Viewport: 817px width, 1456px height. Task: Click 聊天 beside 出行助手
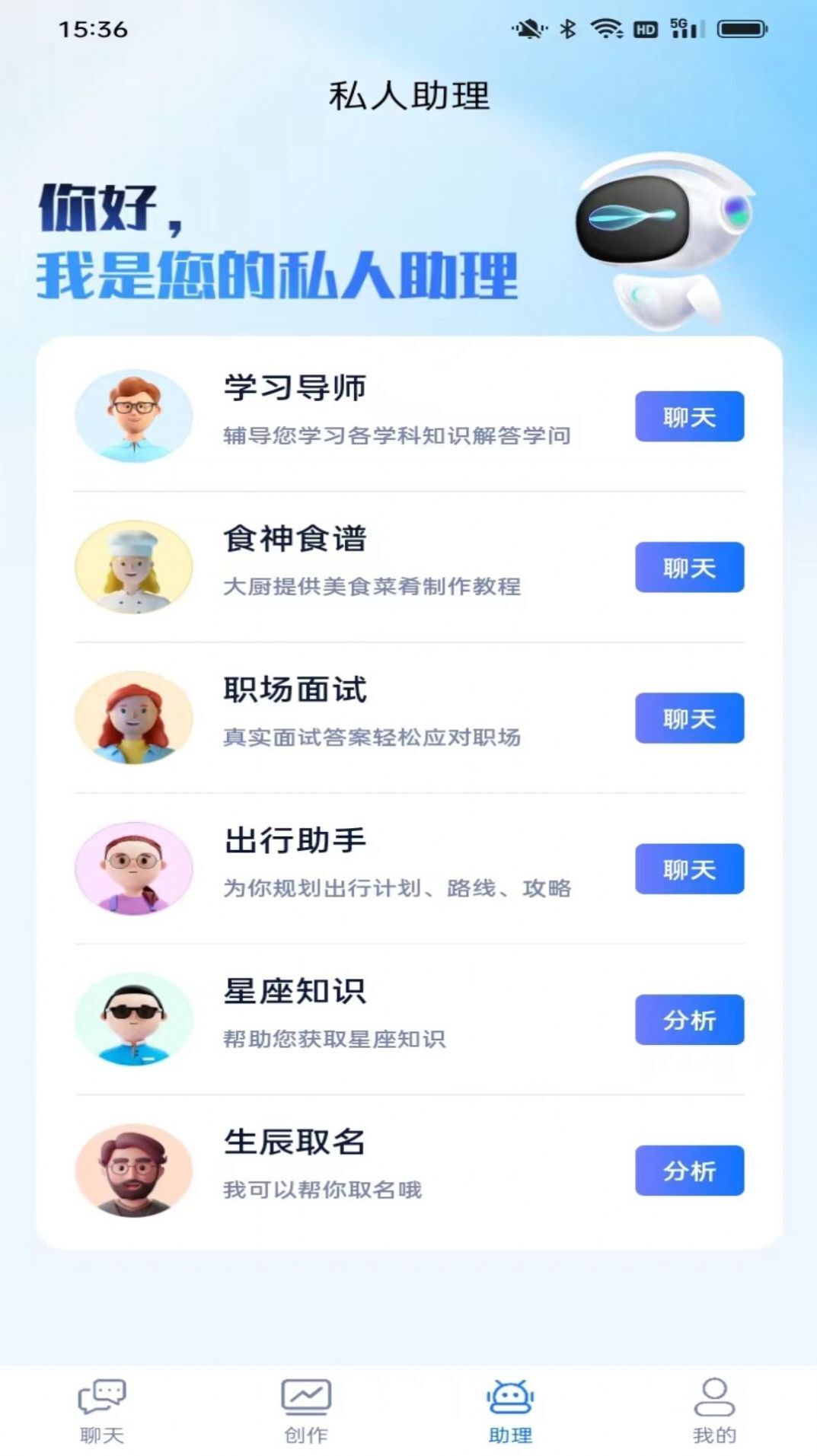(x=688, y=869)
